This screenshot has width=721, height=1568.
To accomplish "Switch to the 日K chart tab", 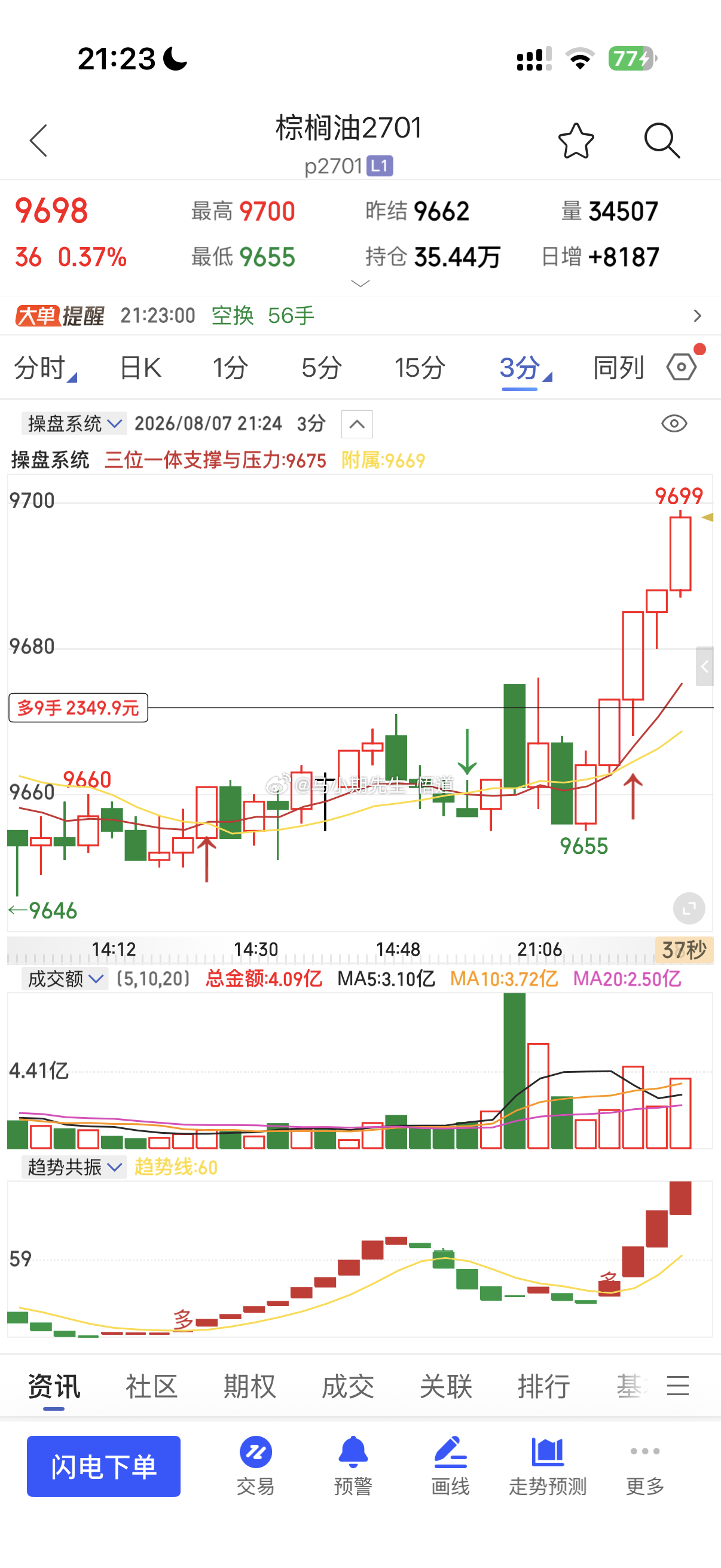I will (140, 368).
